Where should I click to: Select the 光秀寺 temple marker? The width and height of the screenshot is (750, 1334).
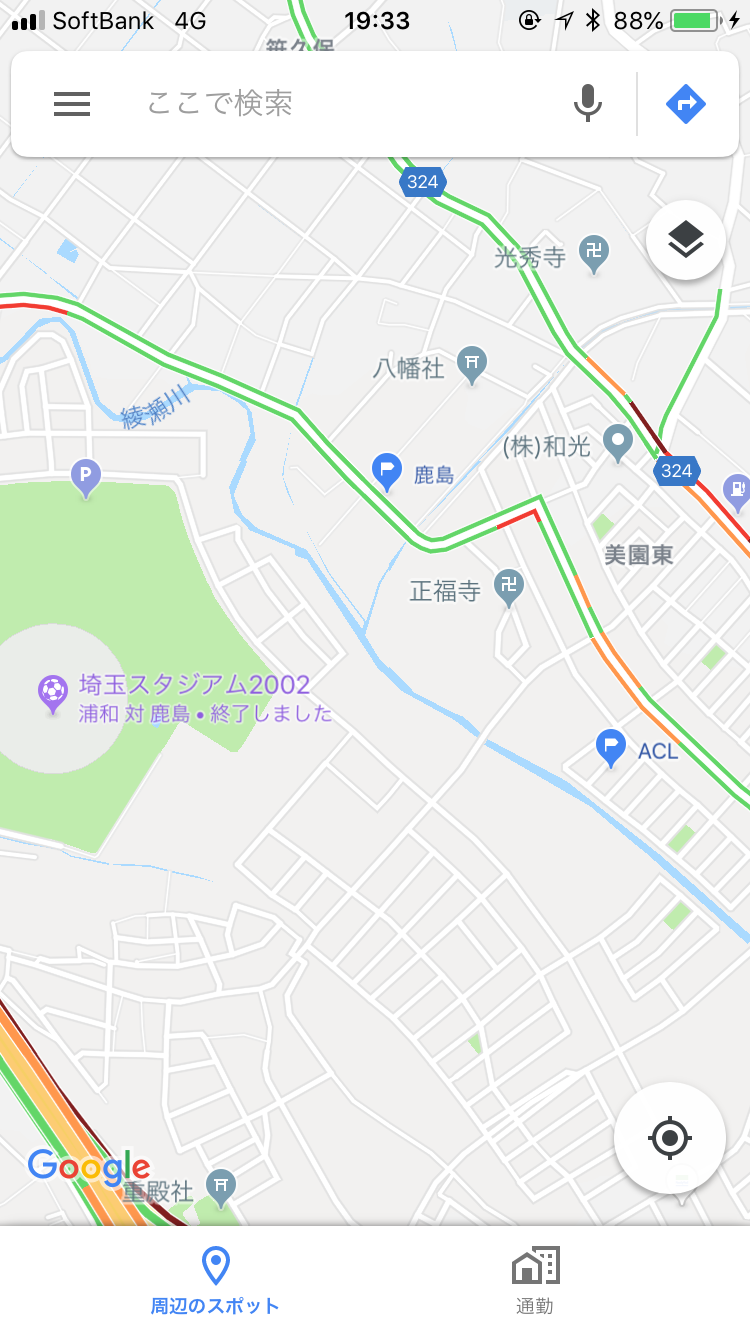click(x=595, y=254)
